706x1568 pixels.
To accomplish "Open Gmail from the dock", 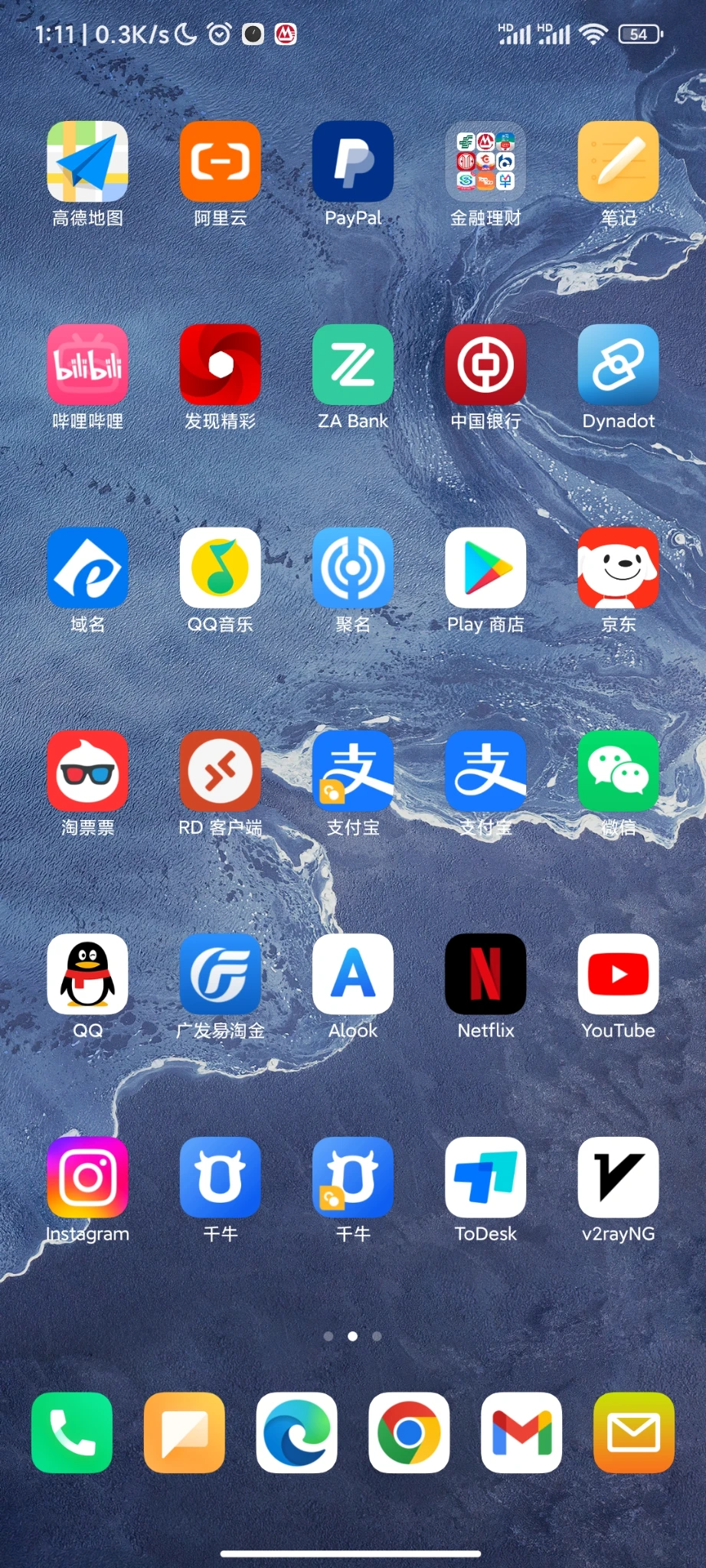I will (x=521, y=1432).
